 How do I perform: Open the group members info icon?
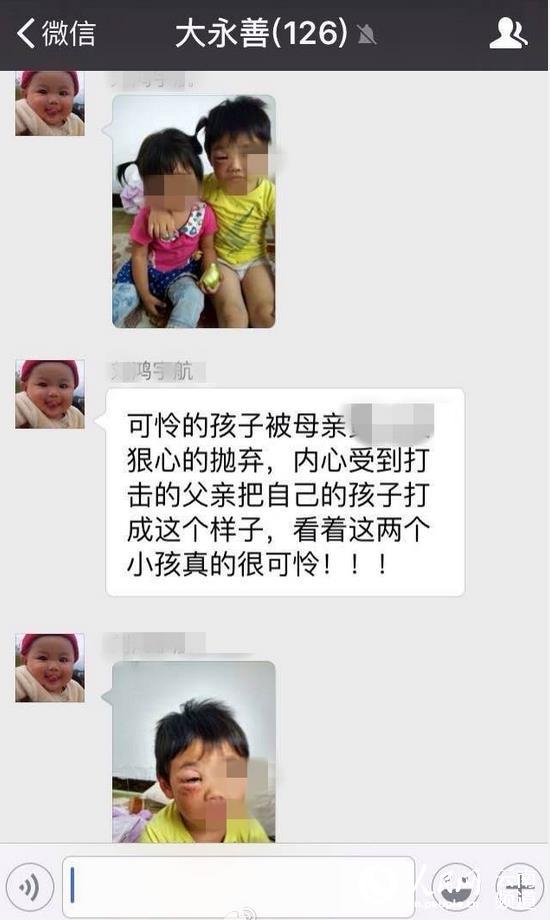(x=508, y=33)
